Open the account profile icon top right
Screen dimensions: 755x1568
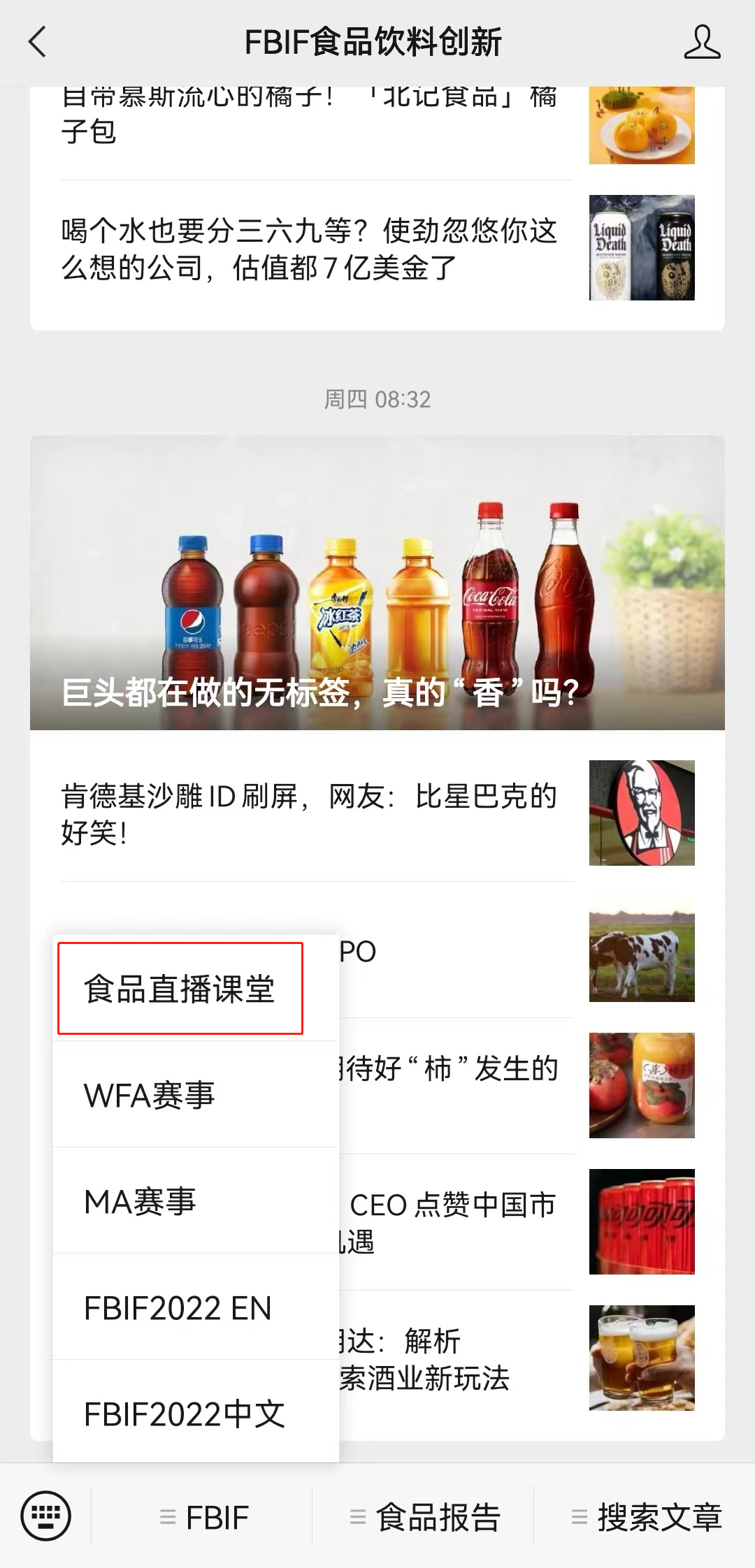[x=703, y=42]
